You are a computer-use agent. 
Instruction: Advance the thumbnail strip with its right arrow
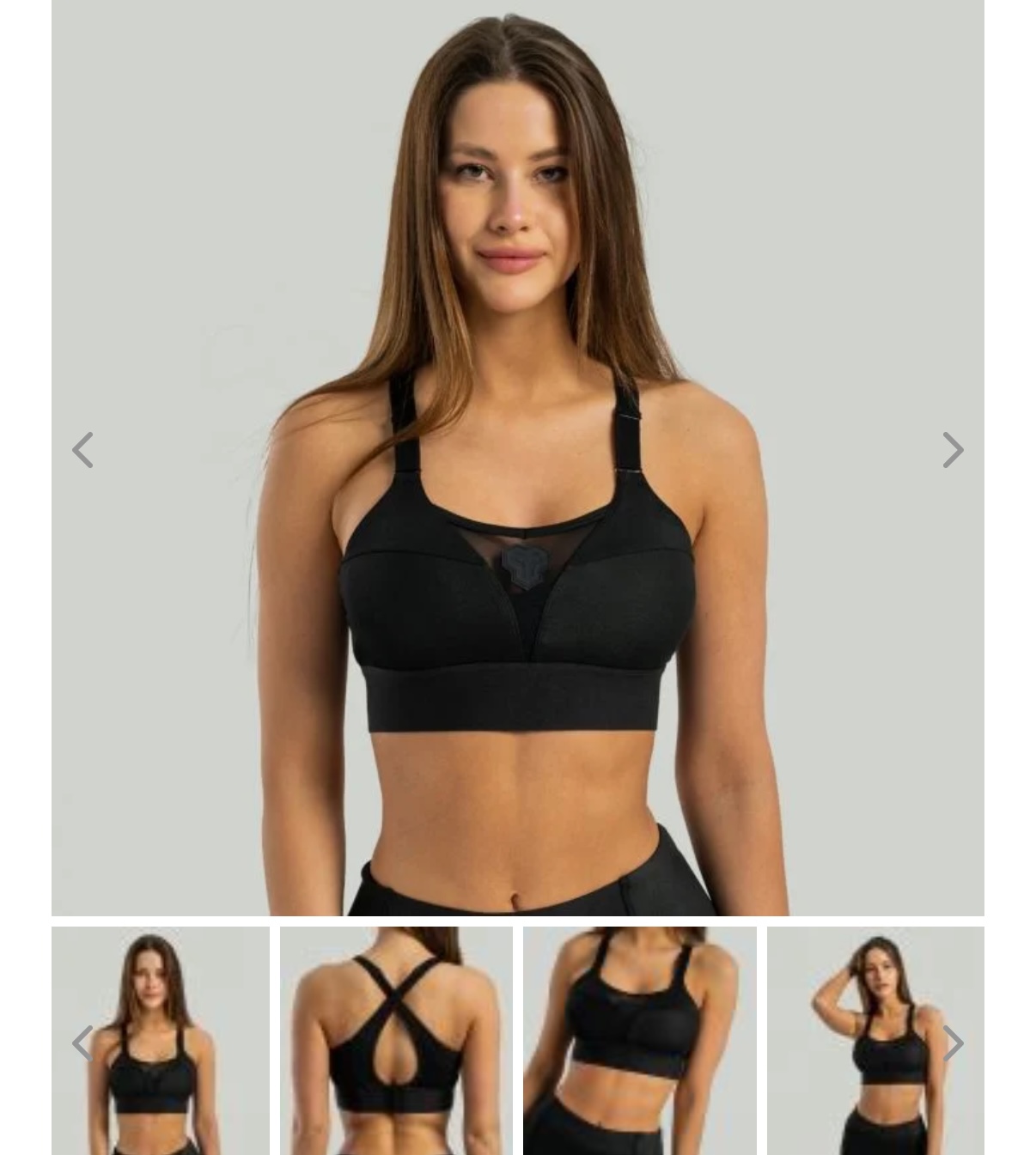coord(954,1043)
